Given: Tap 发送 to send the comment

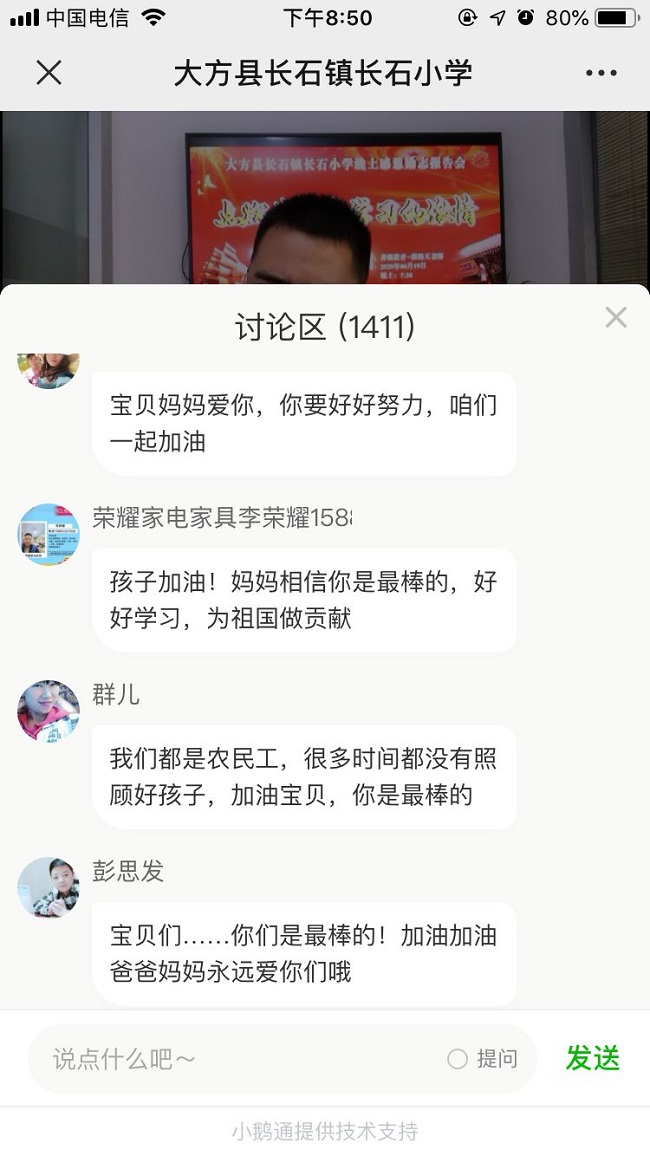Looking at the screenshot, I should 593,1058.
